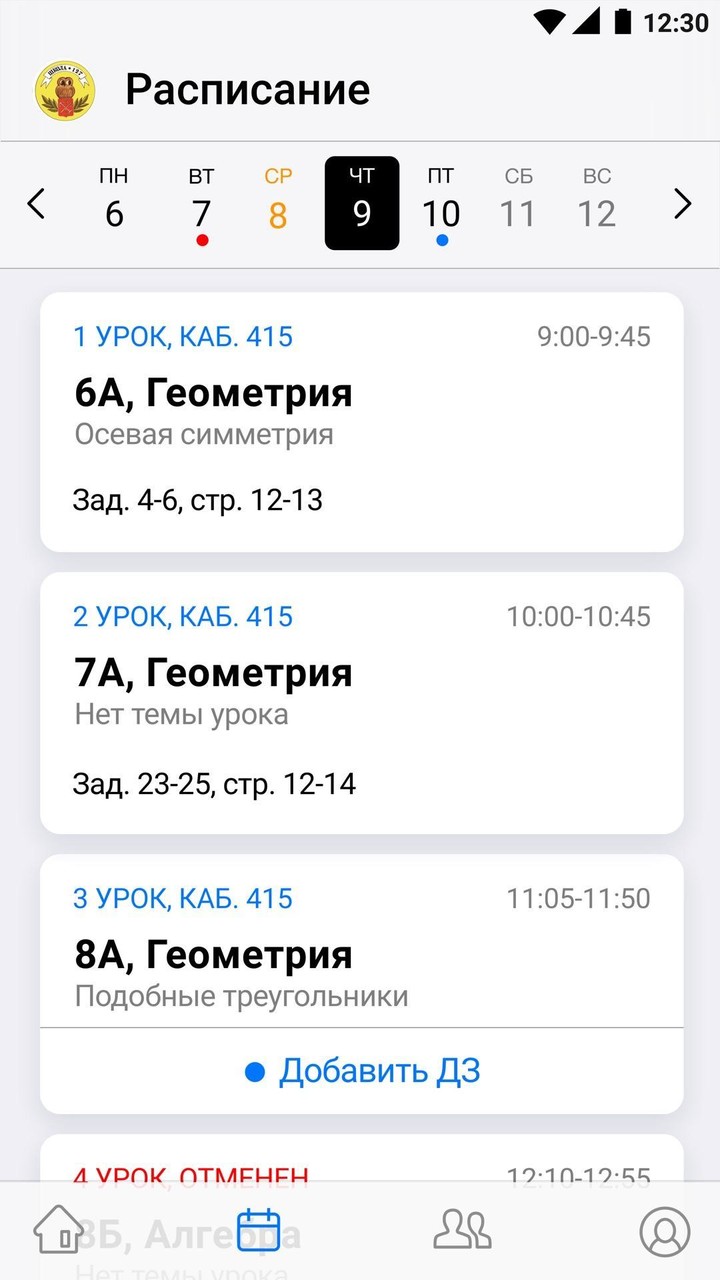Open the 6А Геометрия lesson card
The image size is (720, 1280).
pyautogui.click(x=360, y=420)
